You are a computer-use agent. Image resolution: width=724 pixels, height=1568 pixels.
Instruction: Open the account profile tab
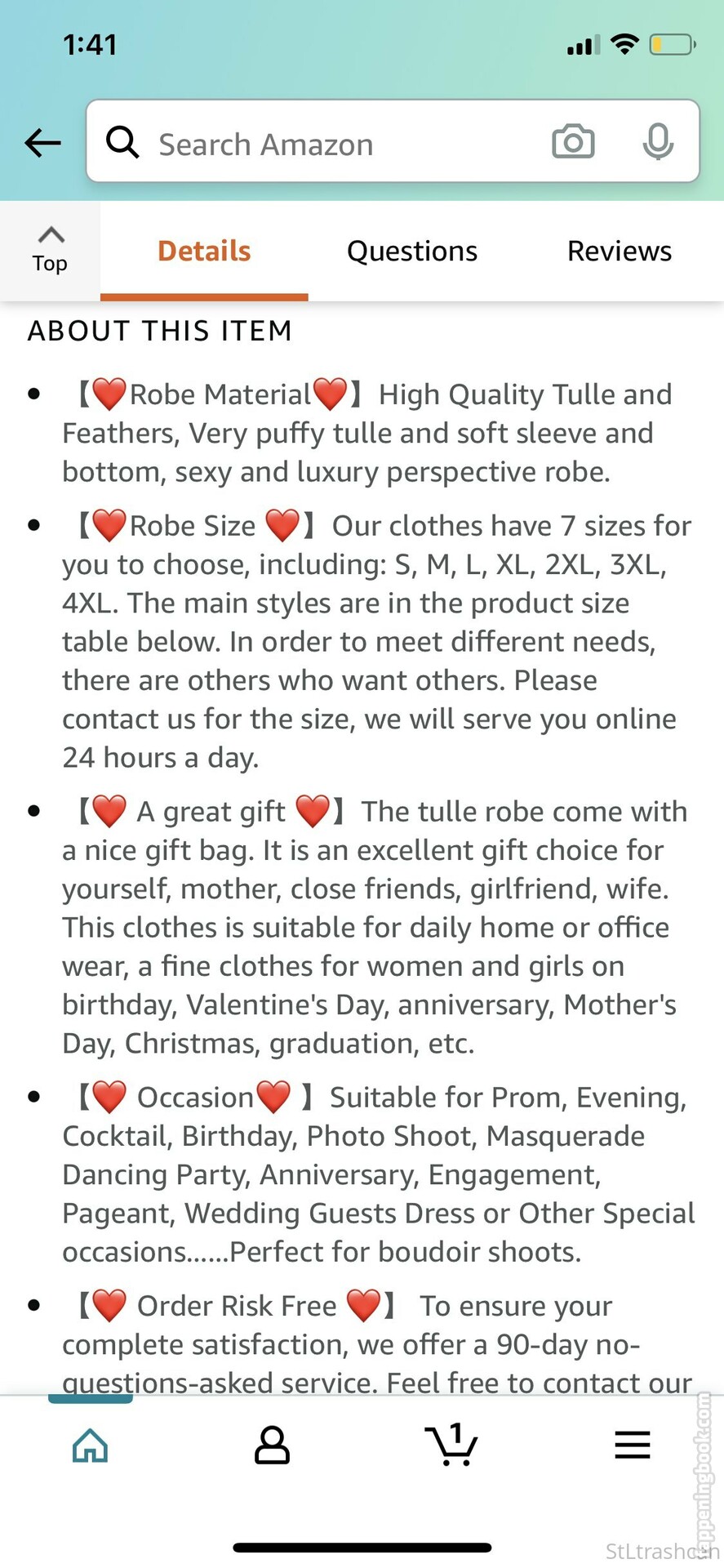coord(272,1445)
